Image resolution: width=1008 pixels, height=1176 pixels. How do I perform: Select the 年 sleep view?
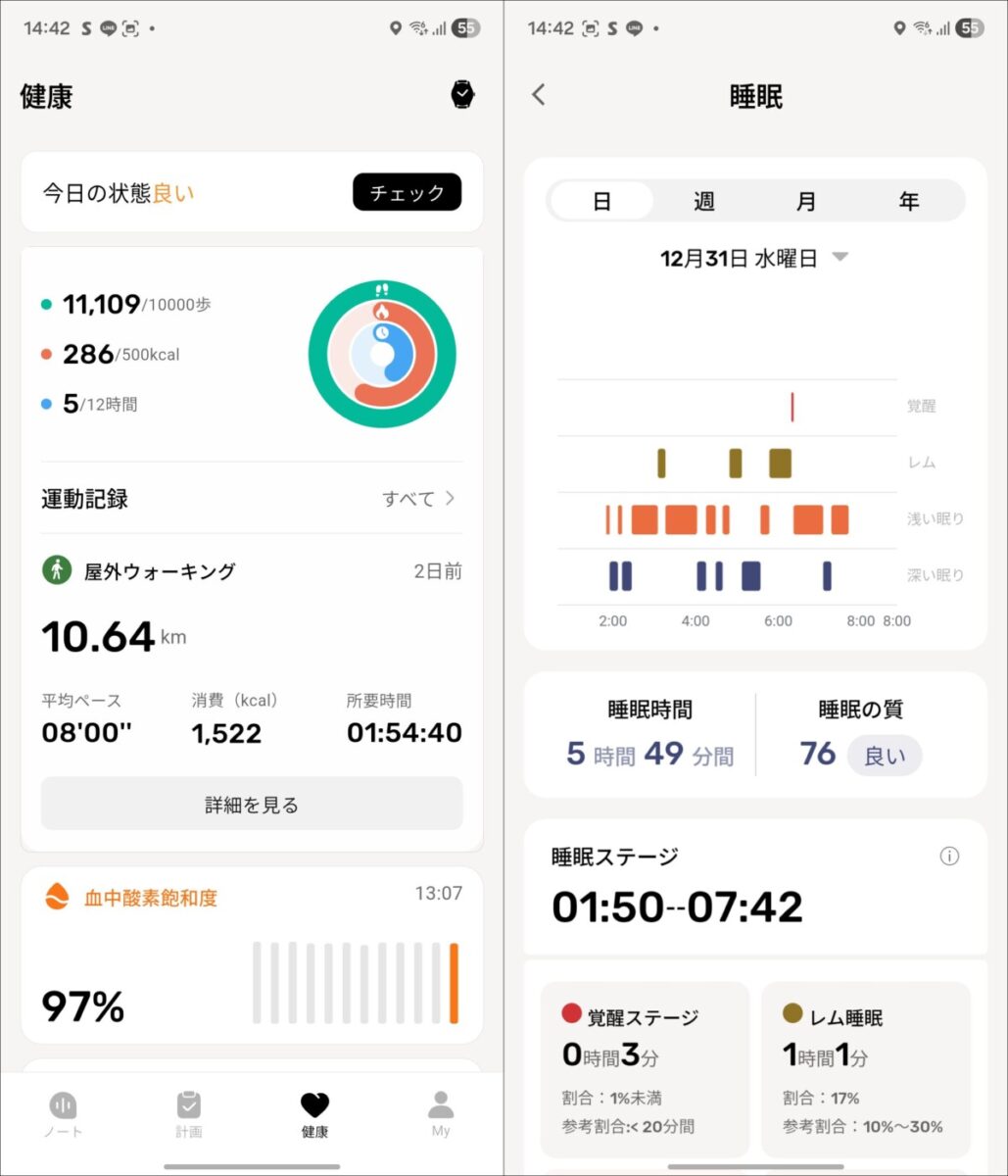pos(909,202)
